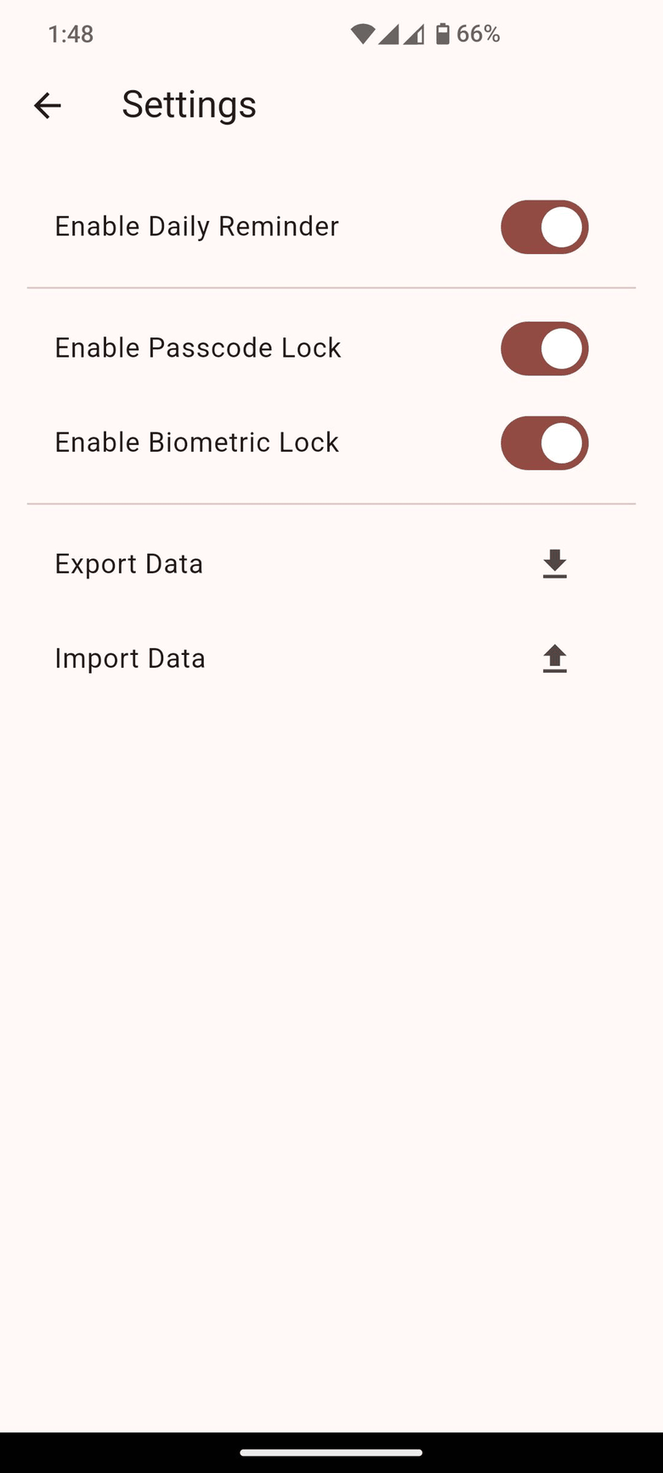This screenshot has width=663, height=1473.
Task: Switch off Biometric Lock
Action: [x=544, y=443]
